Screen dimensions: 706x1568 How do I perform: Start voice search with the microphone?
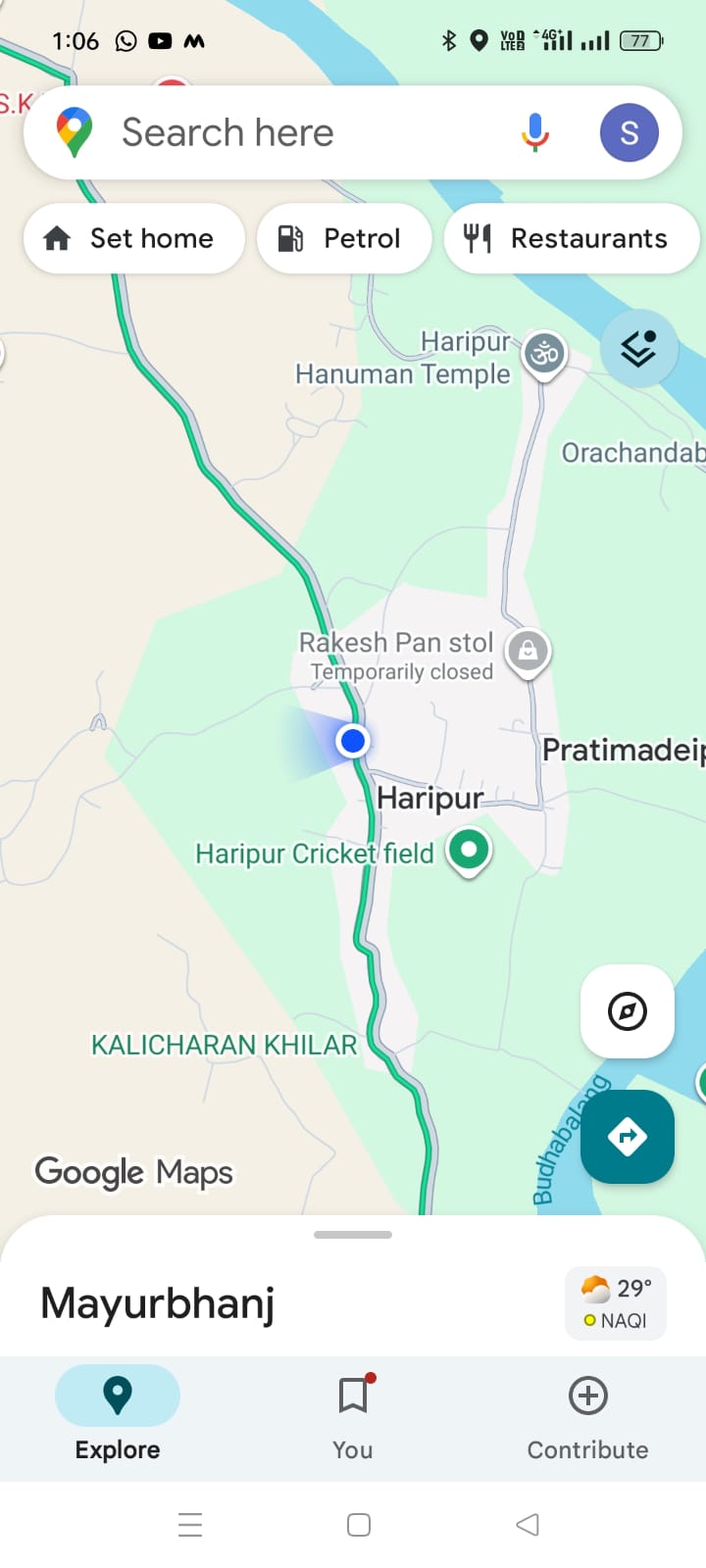click(534, 132)
